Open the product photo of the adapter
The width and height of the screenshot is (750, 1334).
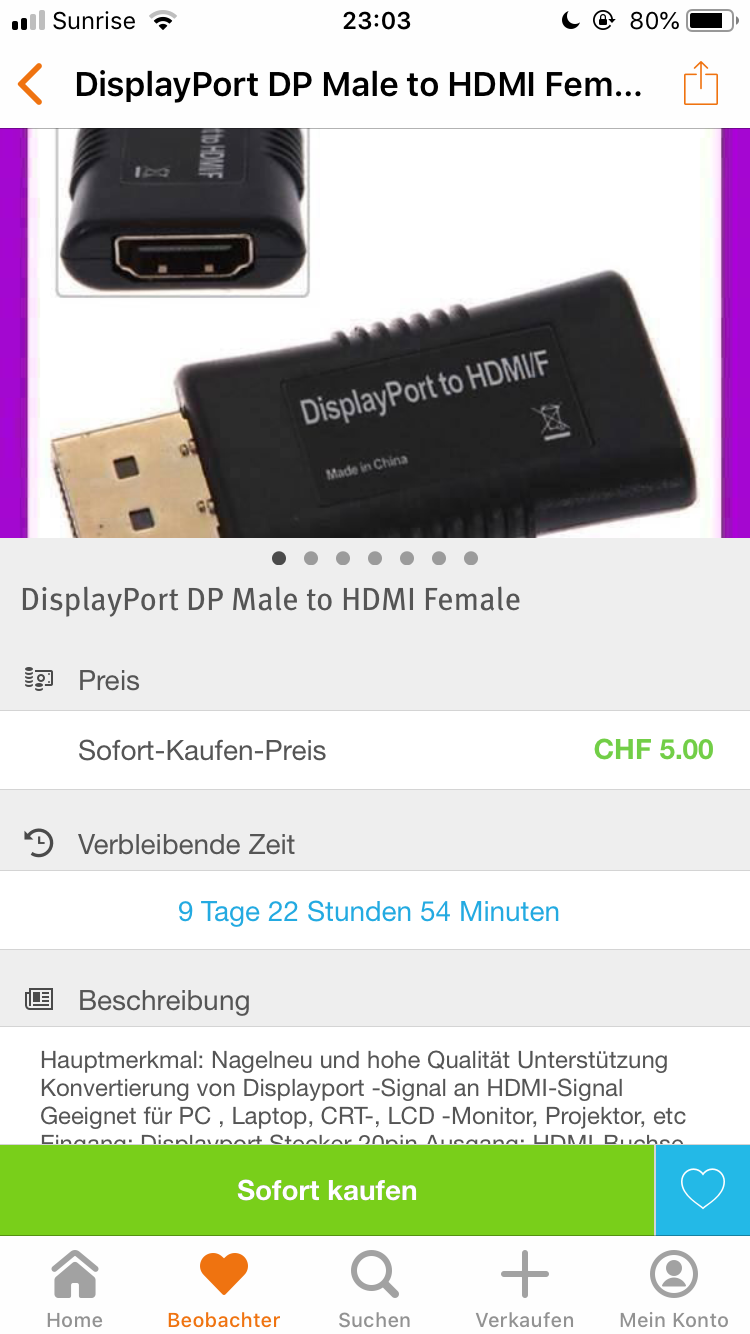(375, 335)
